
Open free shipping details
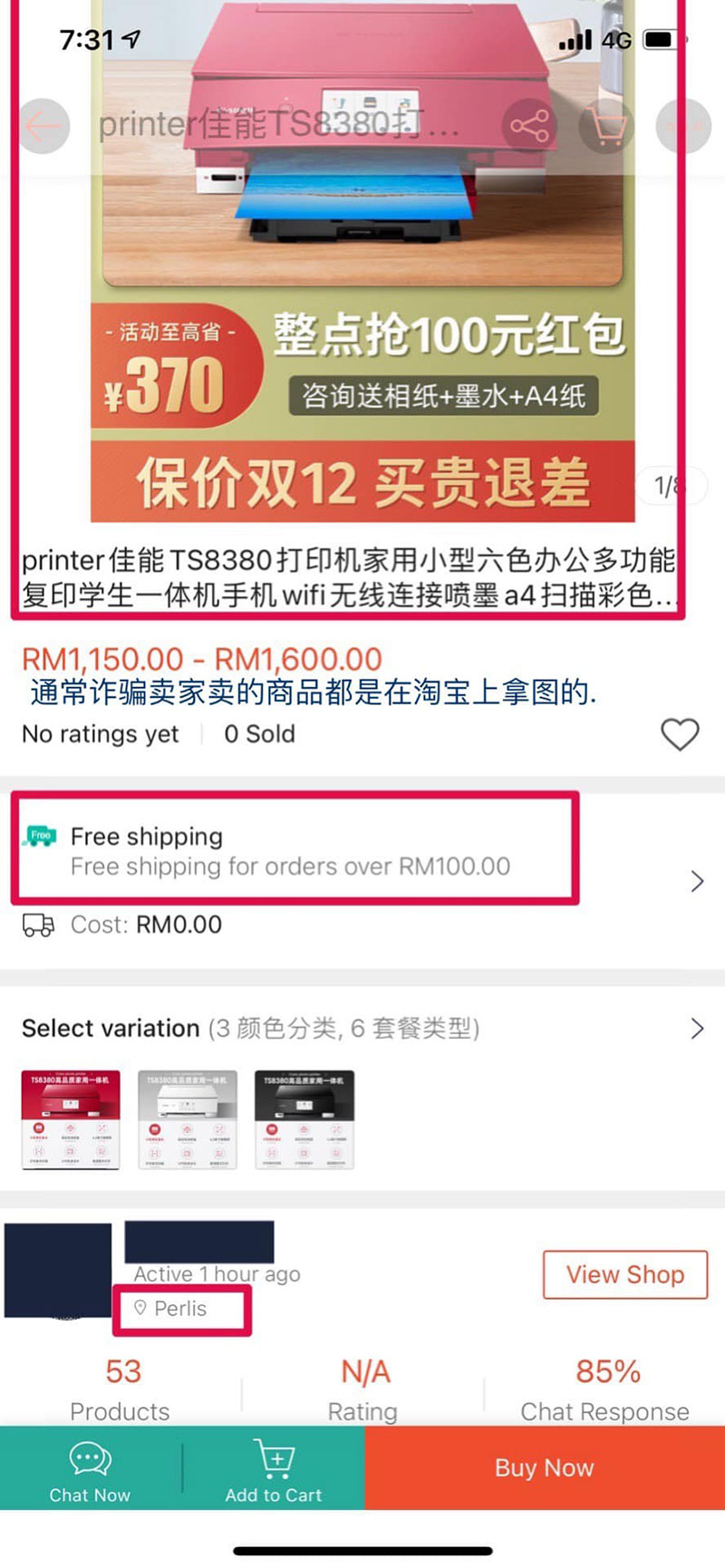[696, 881]
